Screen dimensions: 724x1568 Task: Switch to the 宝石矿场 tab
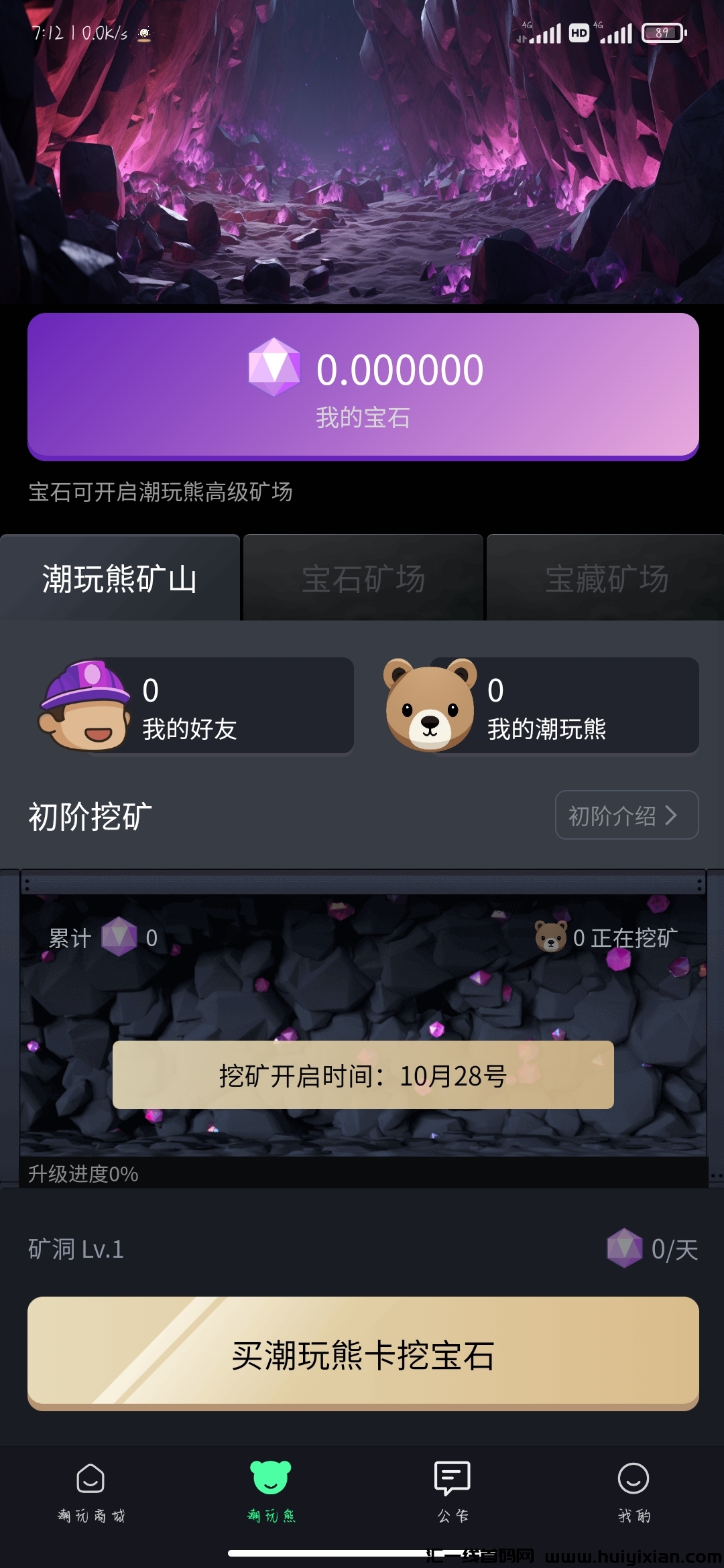363,578
